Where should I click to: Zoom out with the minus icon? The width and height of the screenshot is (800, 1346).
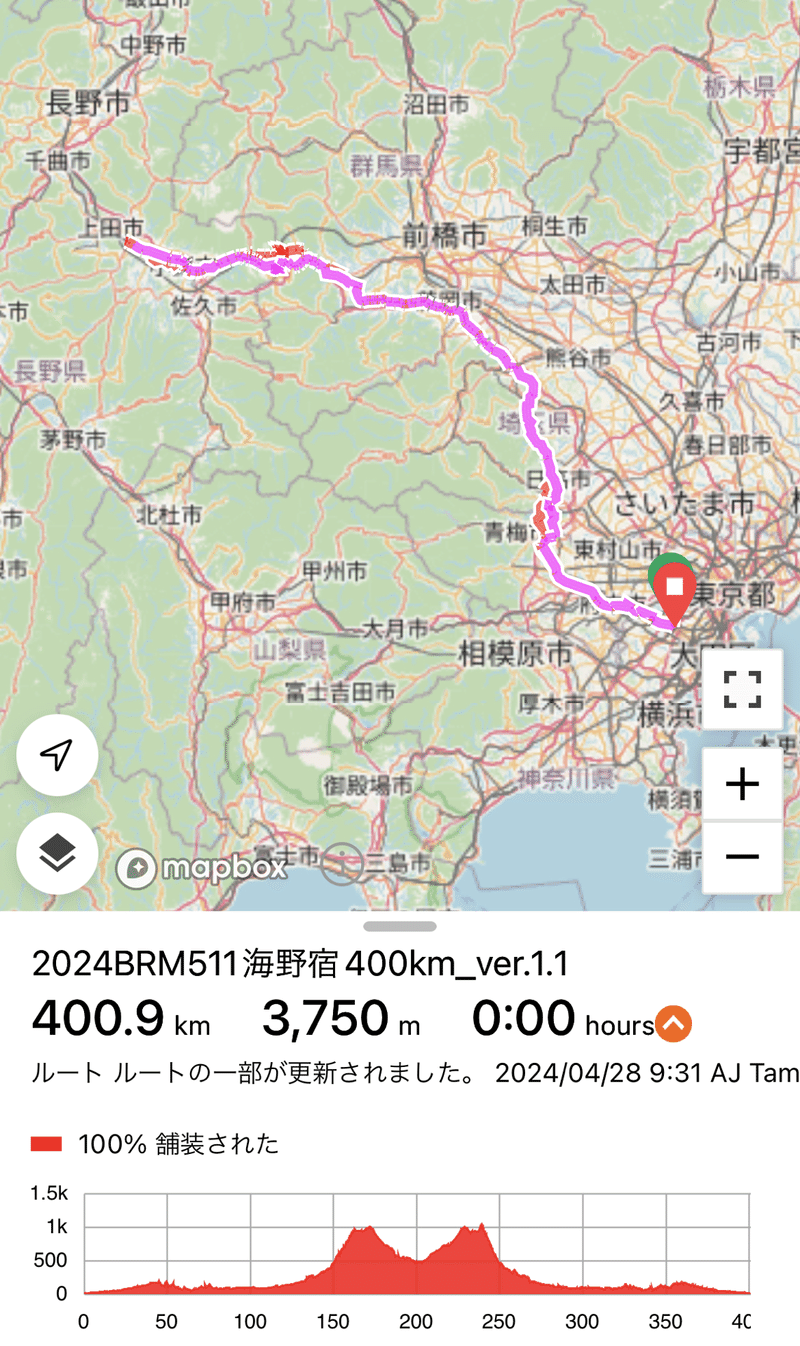[x=742, y=857]
